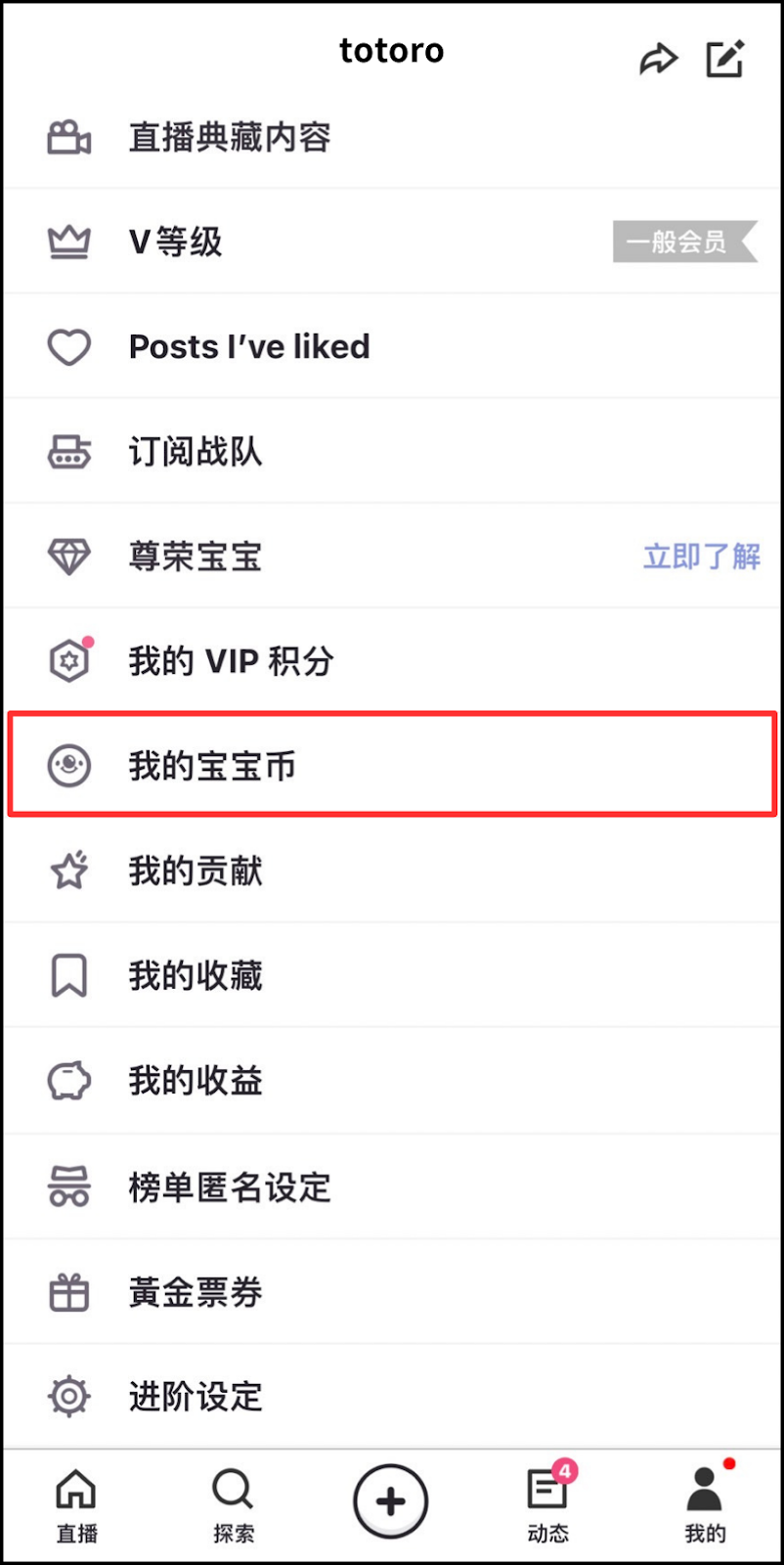Switch to the 探索 tab
Screen dimensions: 784x1565
(233, 1504)
